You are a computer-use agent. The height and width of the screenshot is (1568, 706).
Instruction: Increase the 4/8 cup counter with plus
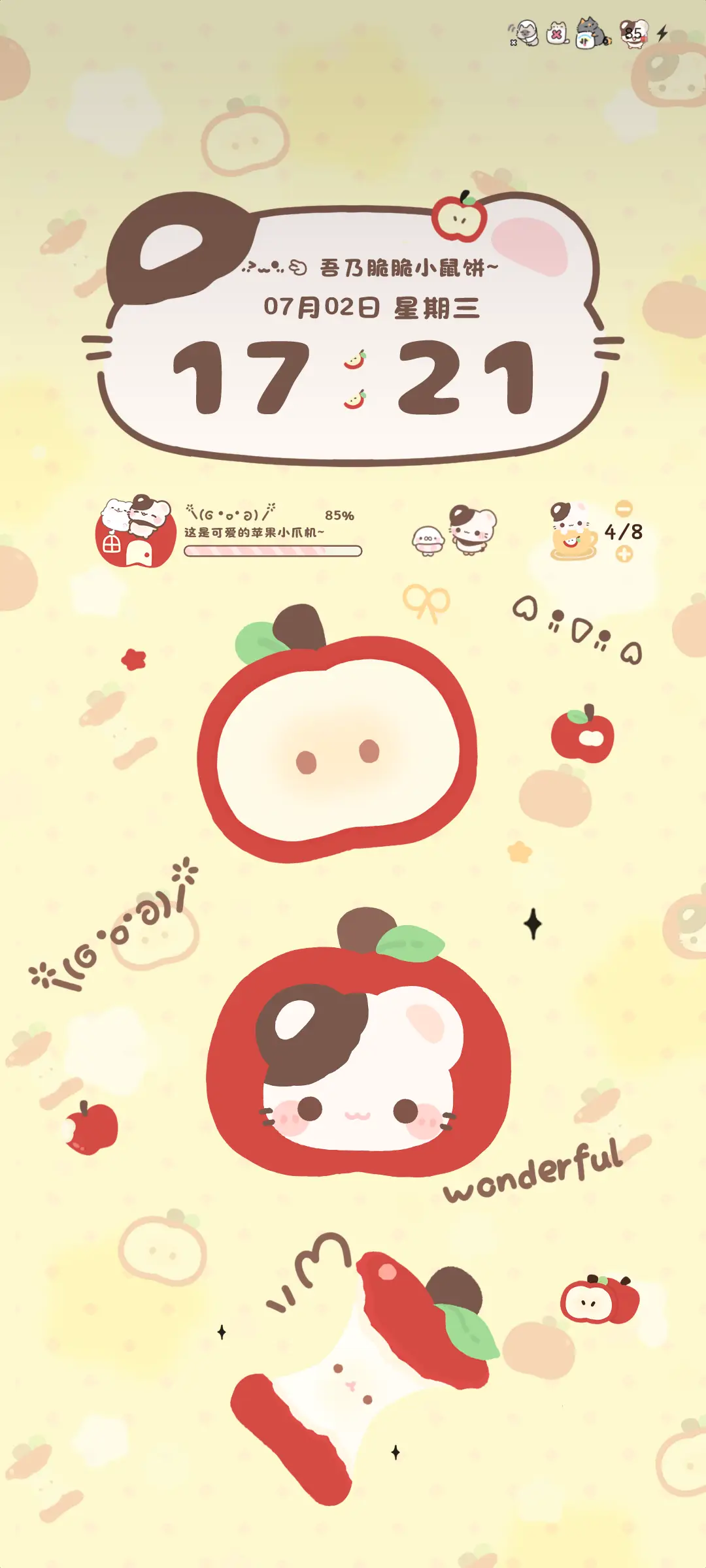pyautogui.click(x=624, y=555)
